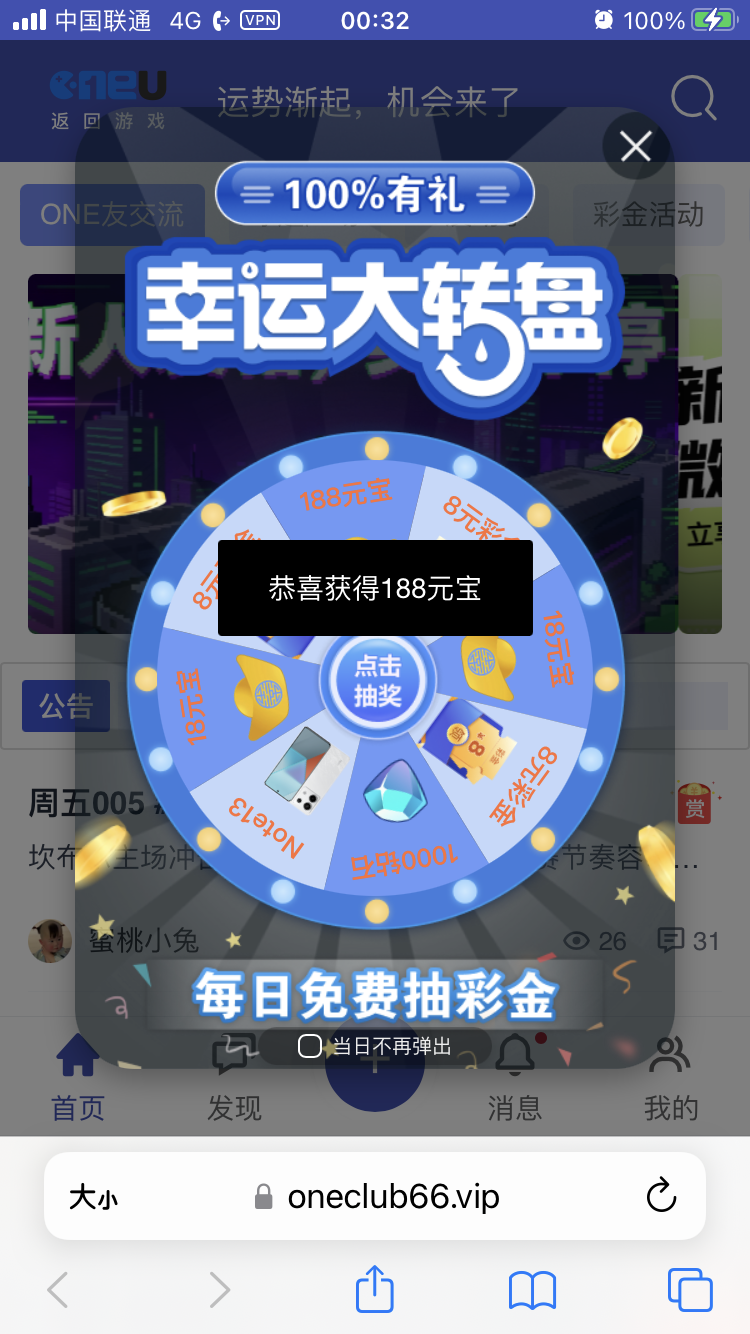Switch to the 首页 tab
750x1334 pixels.
pyautogui.click(x=78, y=1078)
